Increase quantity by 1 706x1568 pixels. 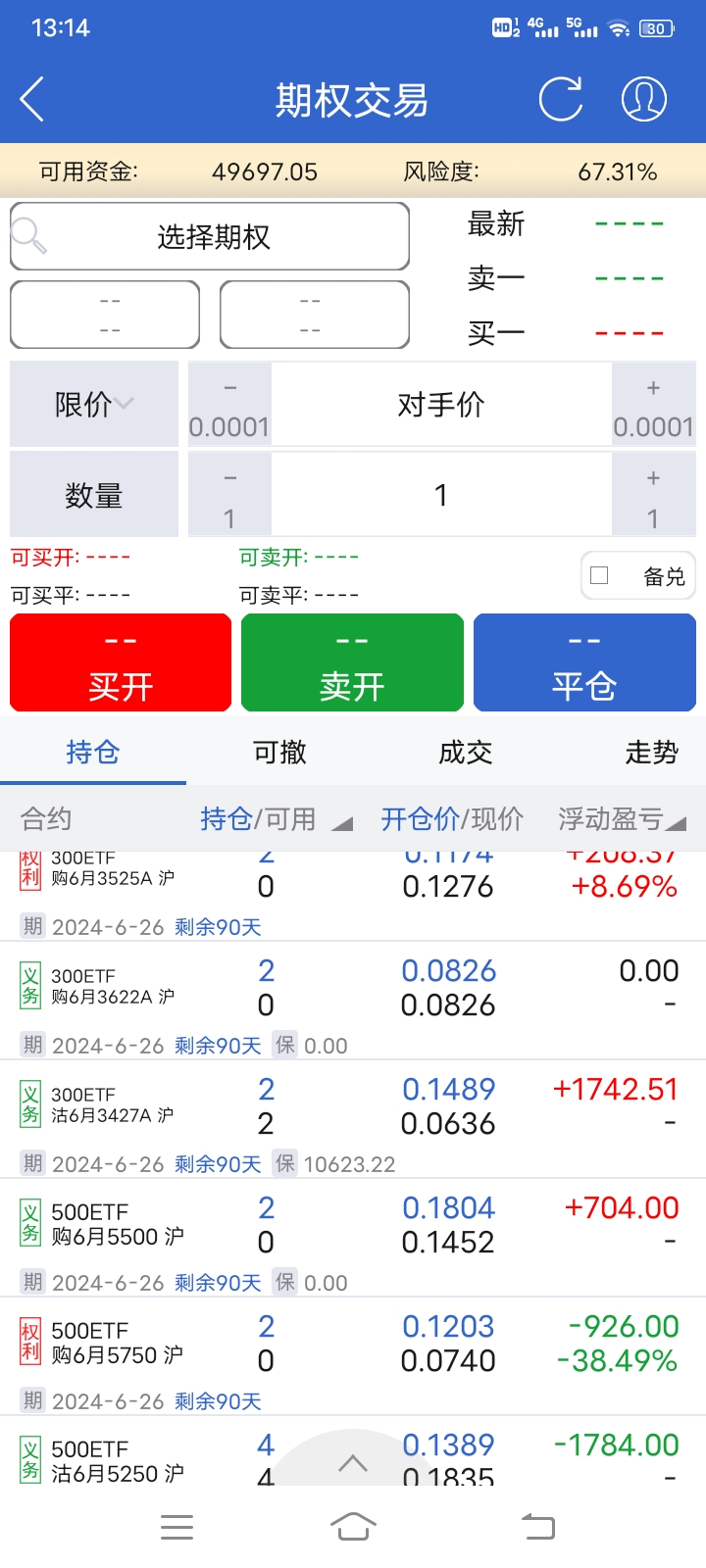653,494
